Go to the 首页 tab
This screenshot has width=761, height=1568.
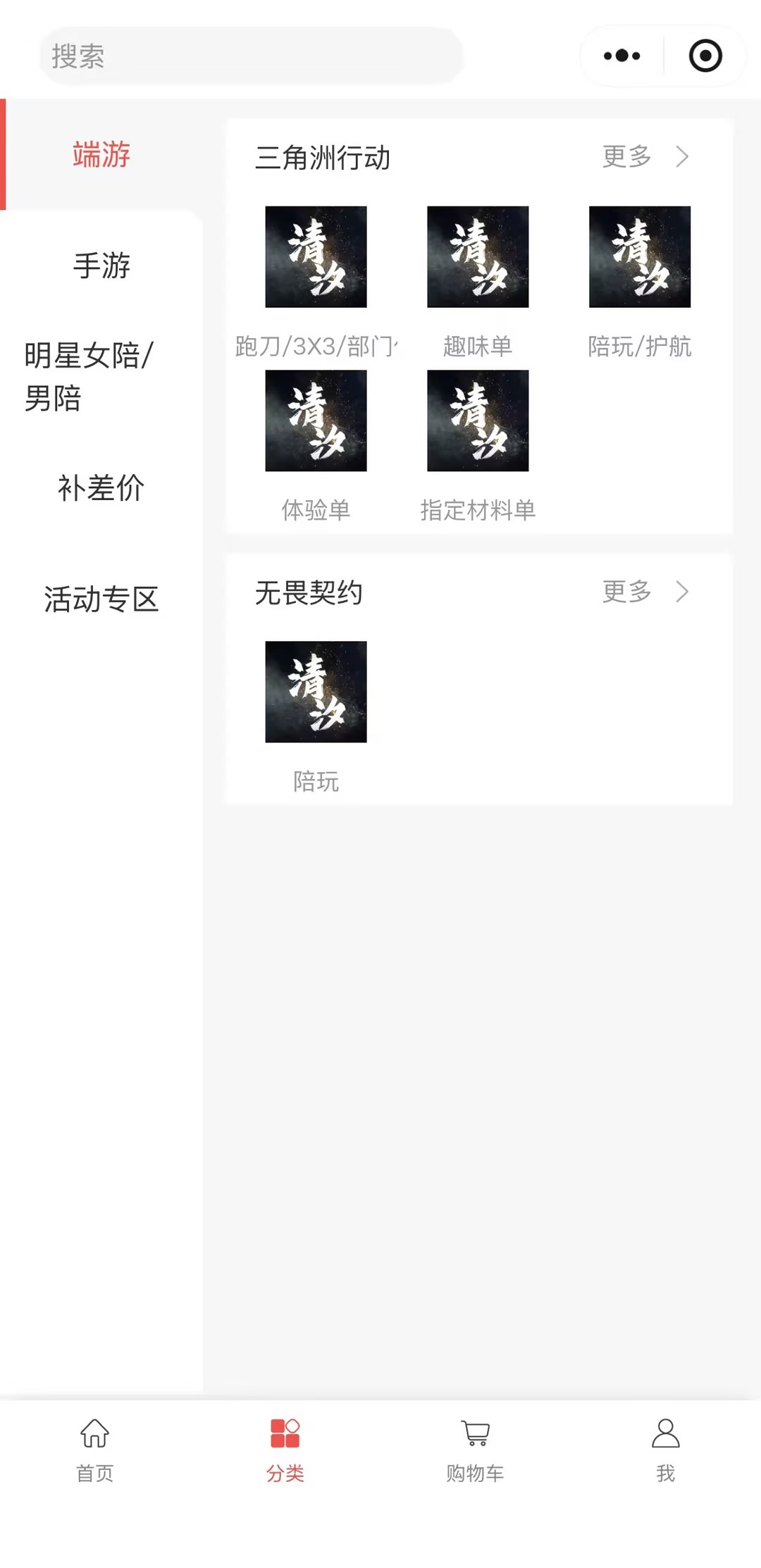[95, 1450]
